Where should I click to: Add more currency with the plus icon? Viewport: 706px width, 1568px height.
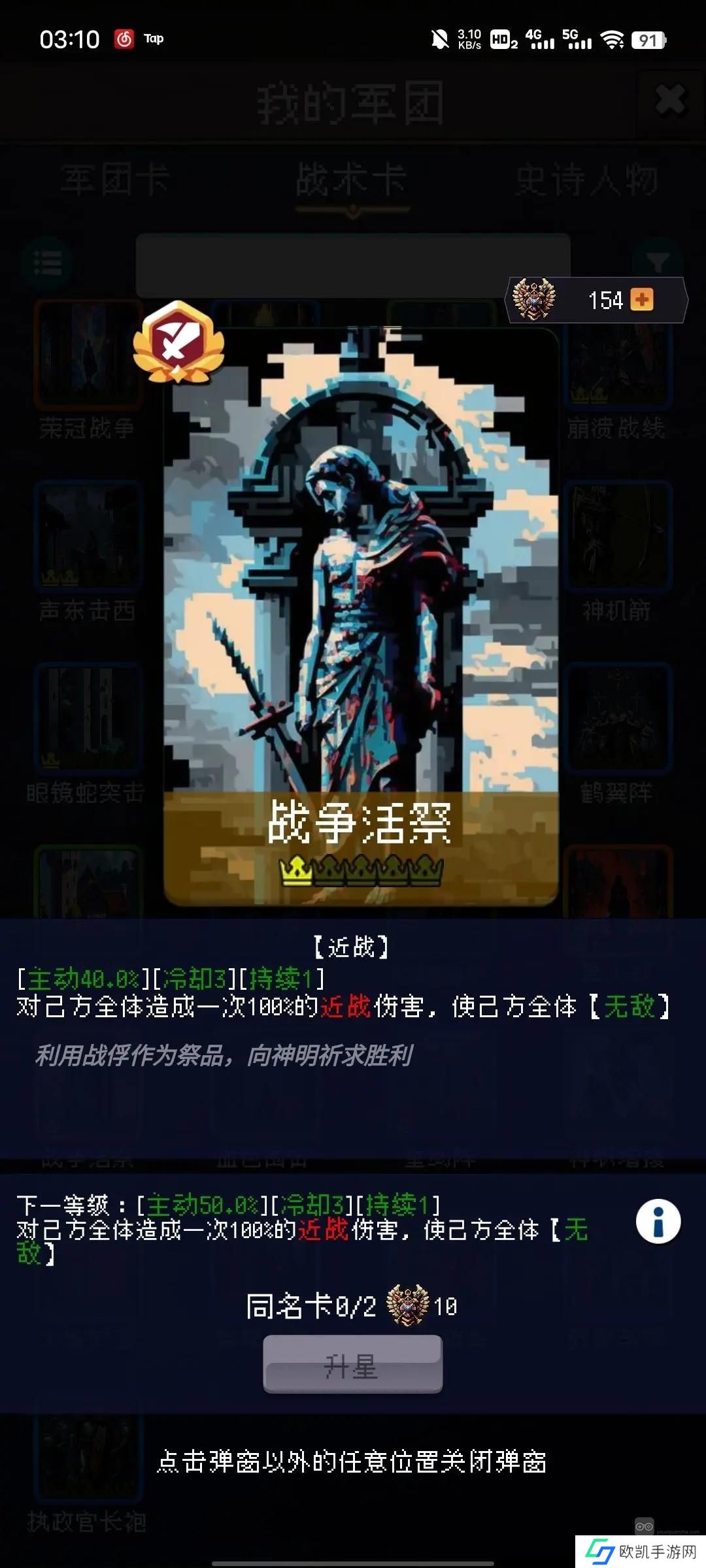coord(642,300)
